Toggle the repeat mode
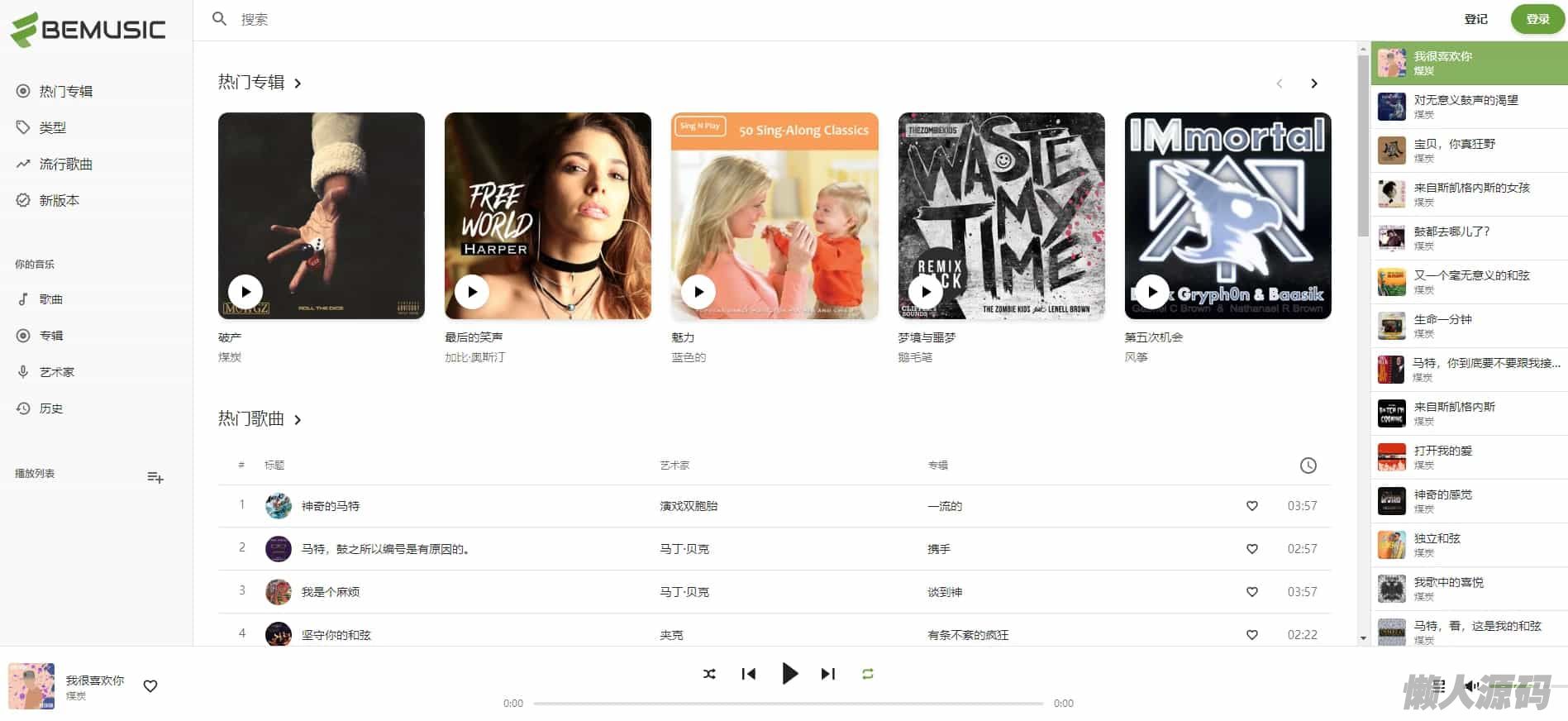This screenshot has width=1568, height=721. click(867, 674)
